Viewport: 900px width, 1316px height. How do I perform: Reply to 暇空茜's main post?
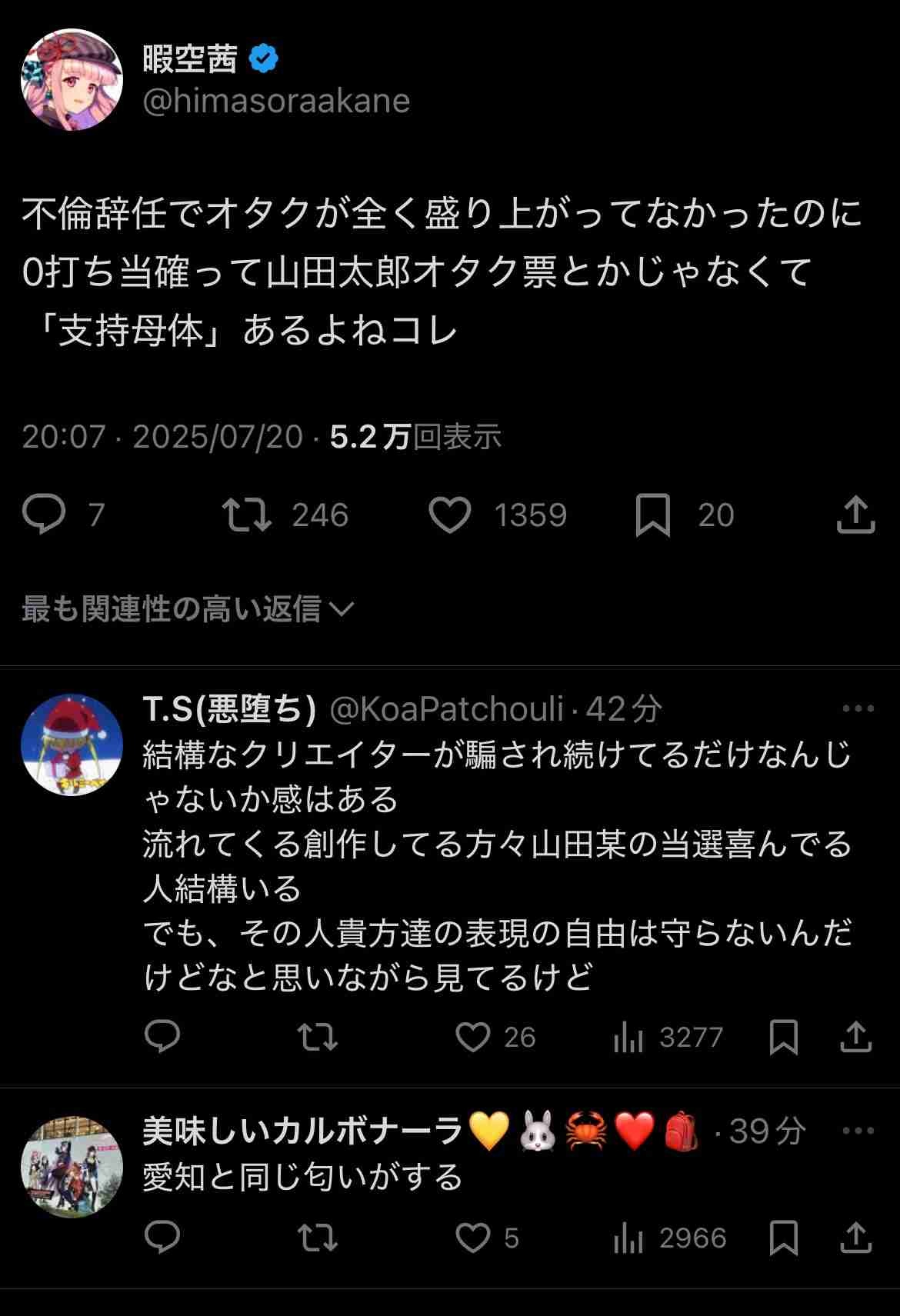coord(44,515)
